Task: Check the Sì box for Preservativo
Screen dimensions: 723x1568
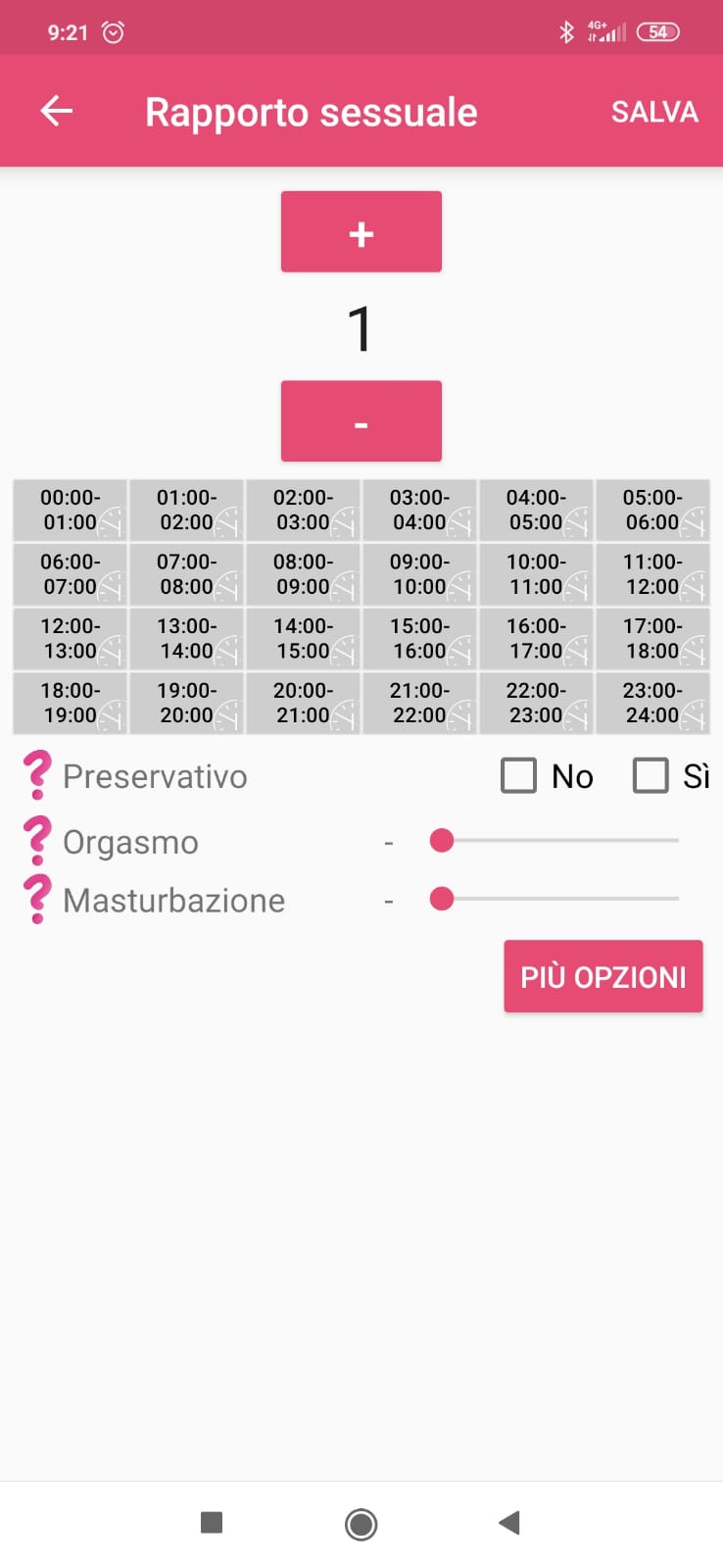Action: 651,775
